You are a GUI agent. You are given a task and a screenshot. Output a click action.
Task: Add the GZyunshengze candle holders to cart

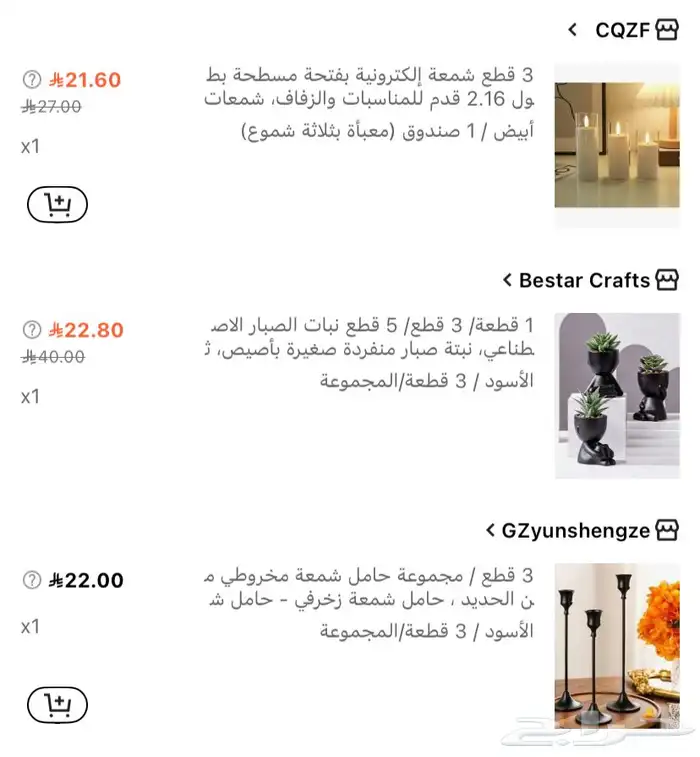click(57, 705)
